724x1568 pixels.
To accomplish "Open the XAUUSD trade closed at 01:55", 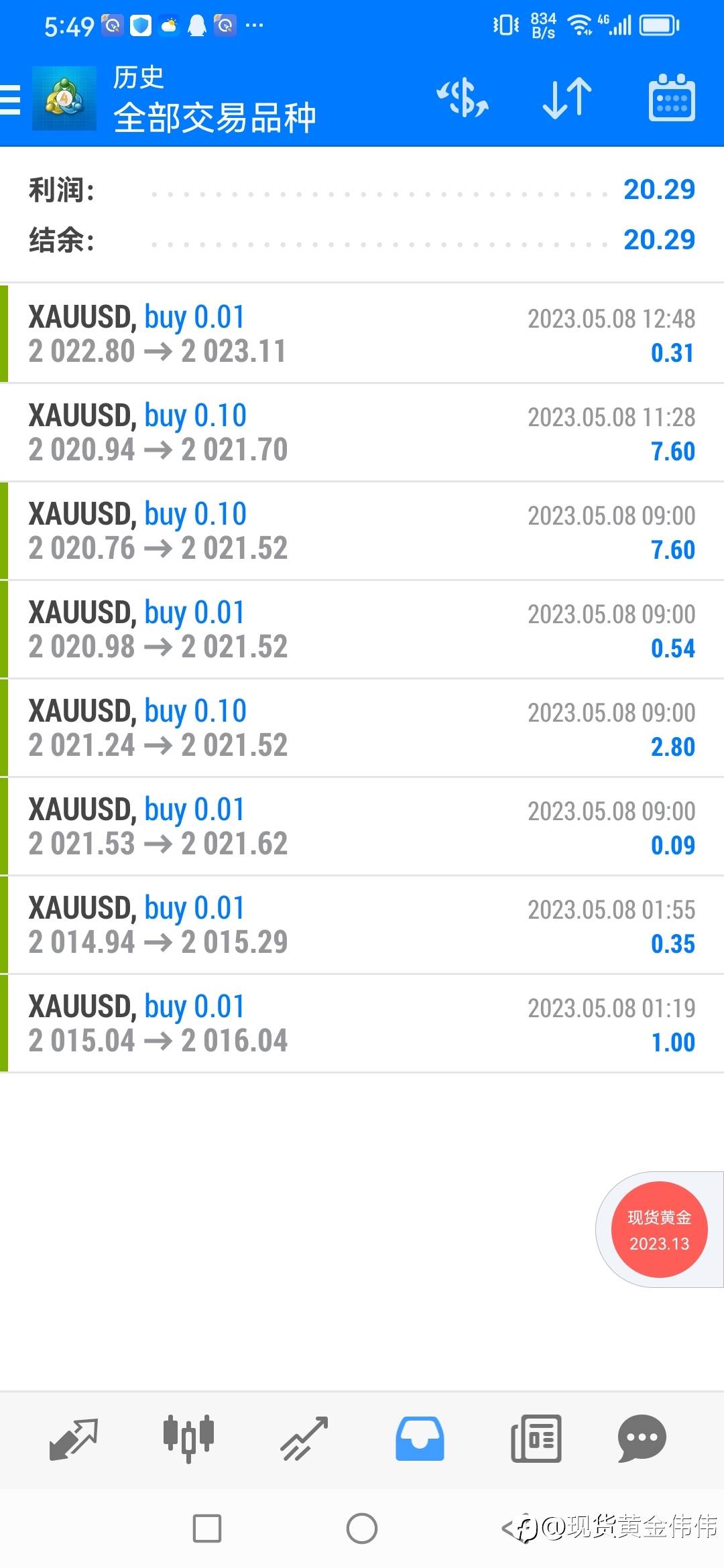I will 362,925.
